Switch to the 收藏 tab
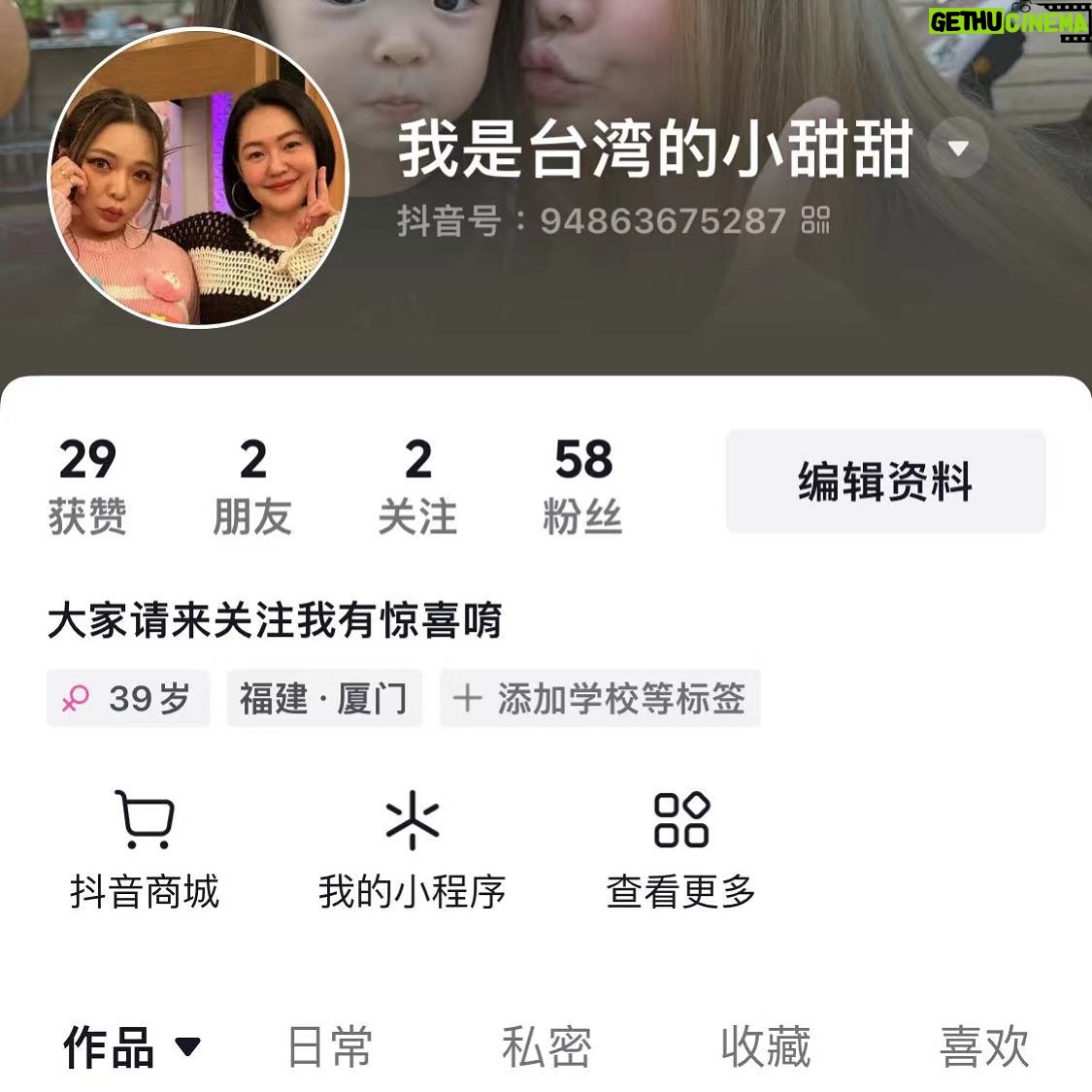Viewport: 1092px width, 1092px height. pos(765,1046)
